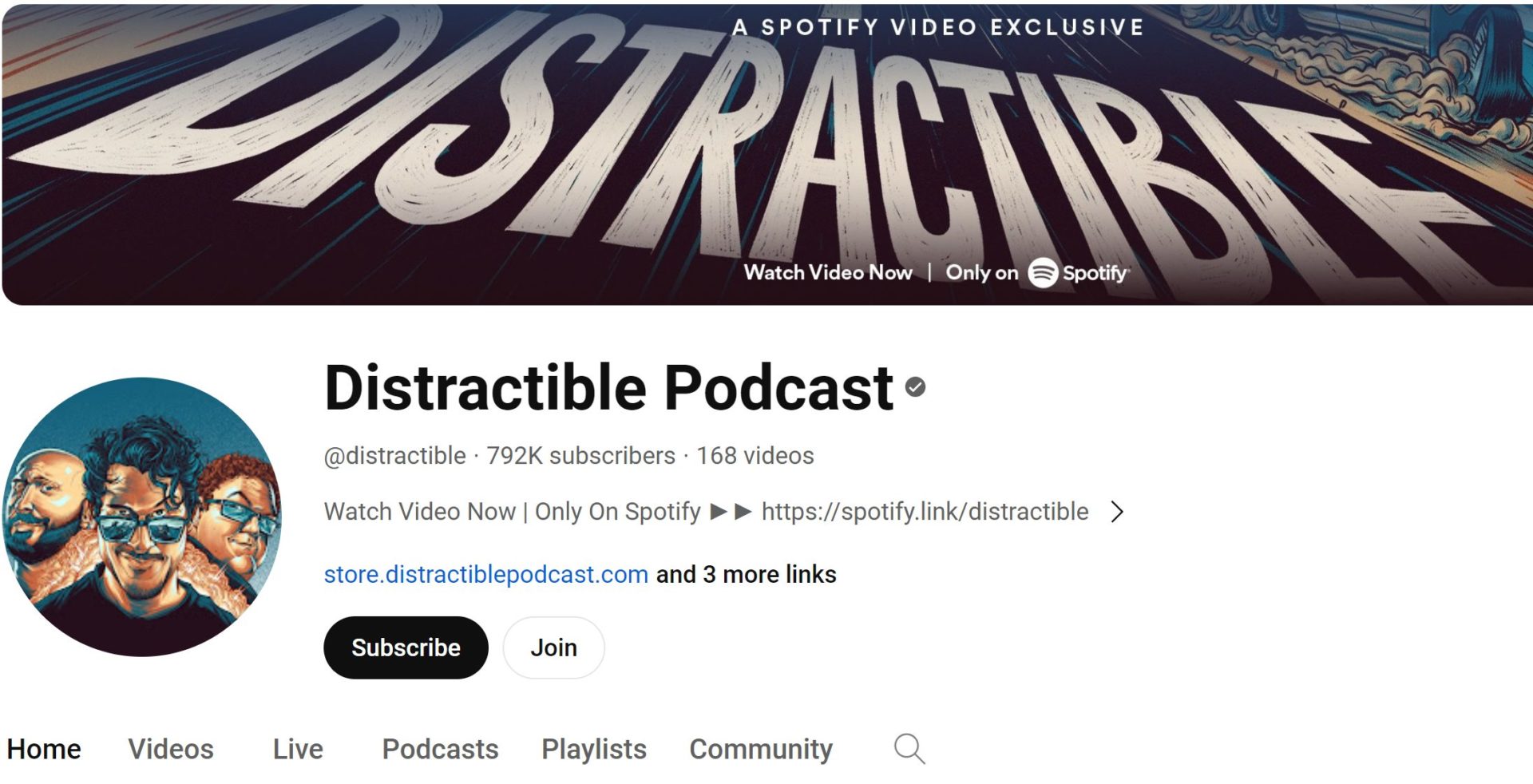
Task: Open the Distractible Spotify banner
Action: [766, 153]
